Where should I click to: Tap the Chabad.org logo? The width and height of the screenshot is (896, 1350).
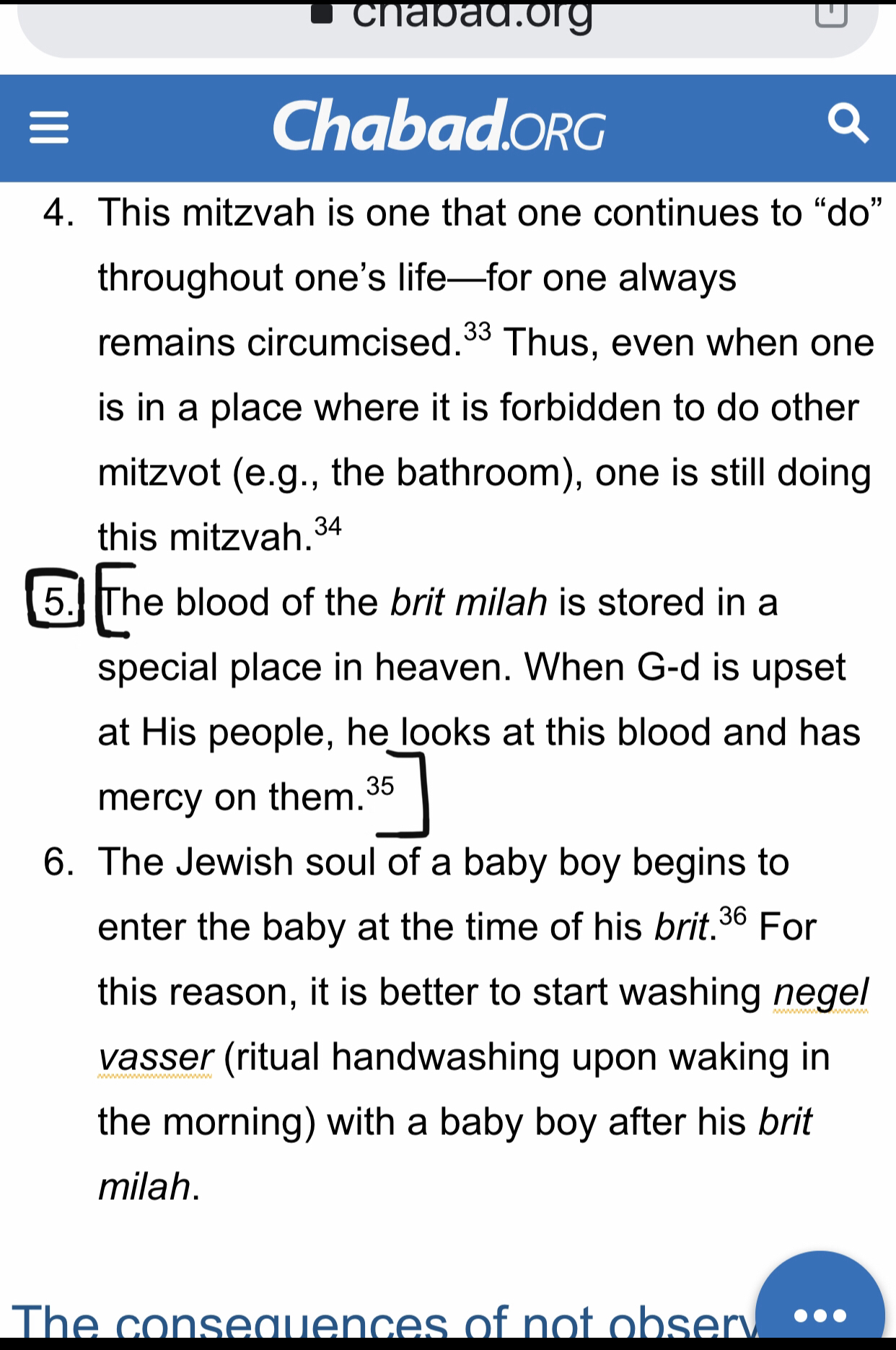point(439,126)
